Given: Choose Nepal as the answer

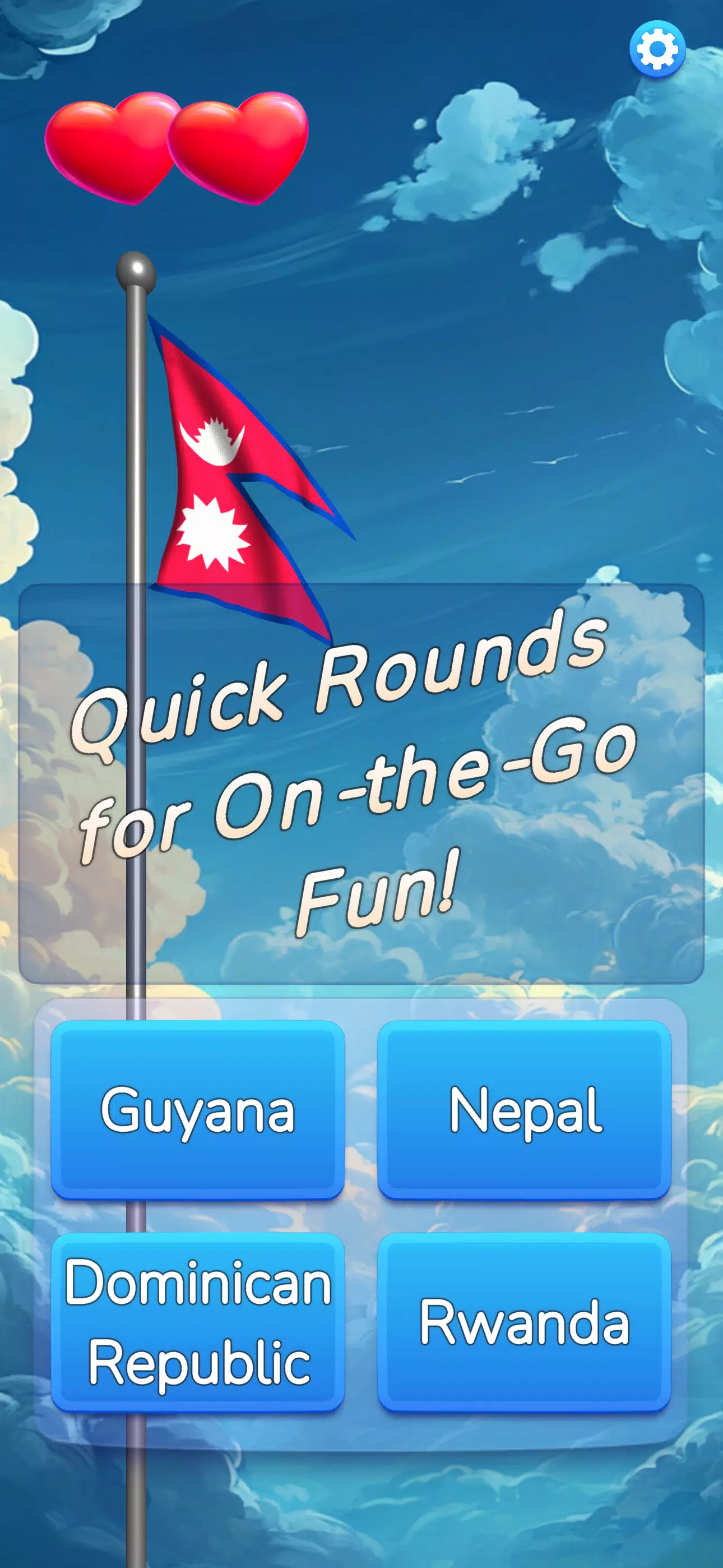Looking at the screenshot, I should (x=524, y=1109).
